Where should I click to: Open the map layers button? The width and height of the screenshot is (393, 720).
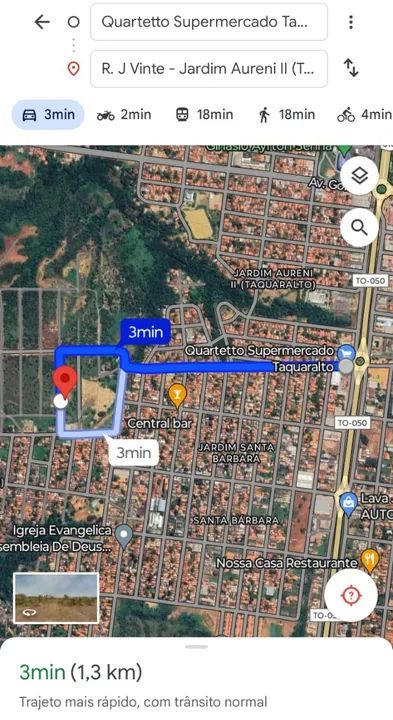tap(359, 175)
